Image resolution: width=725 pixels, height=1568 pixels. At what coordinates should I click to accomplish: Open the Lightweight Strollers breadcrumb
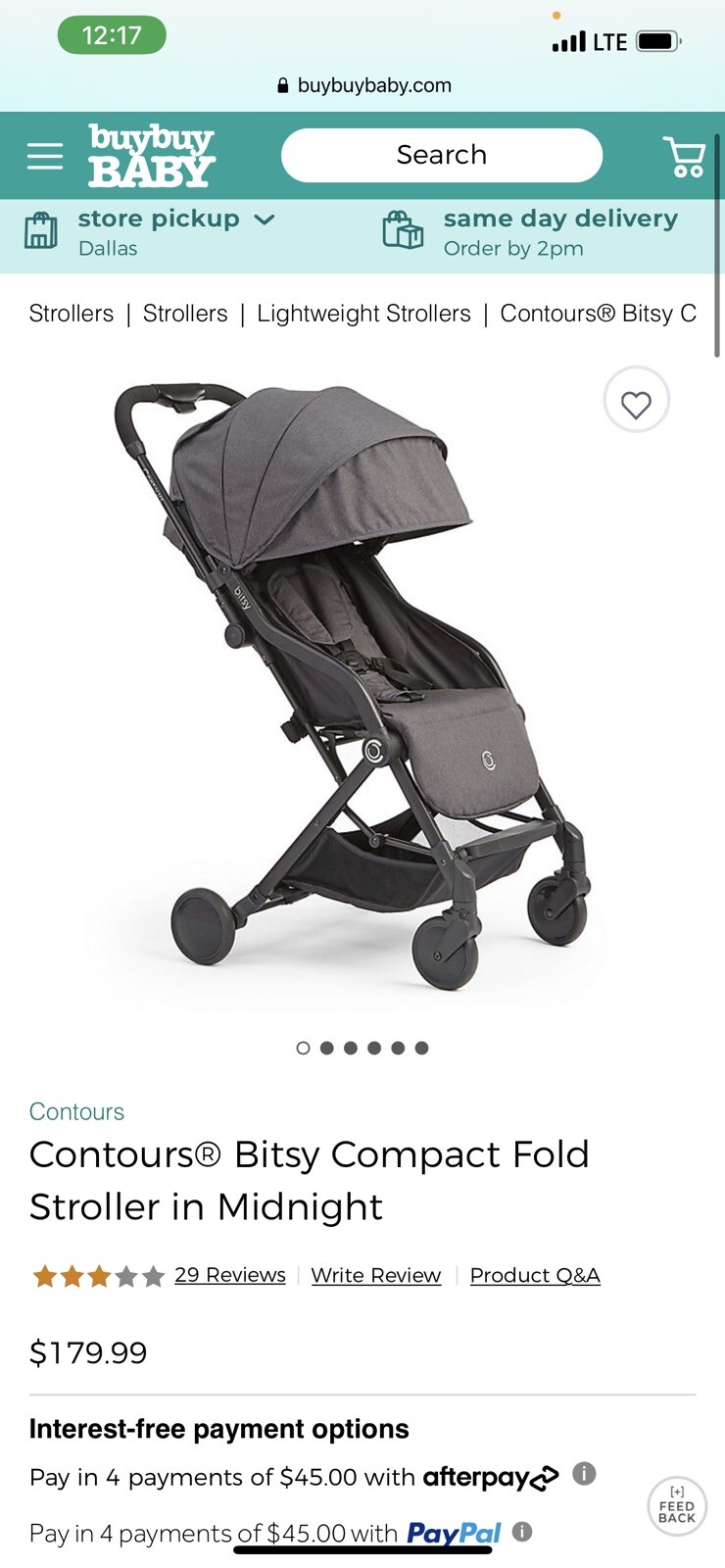363,314
